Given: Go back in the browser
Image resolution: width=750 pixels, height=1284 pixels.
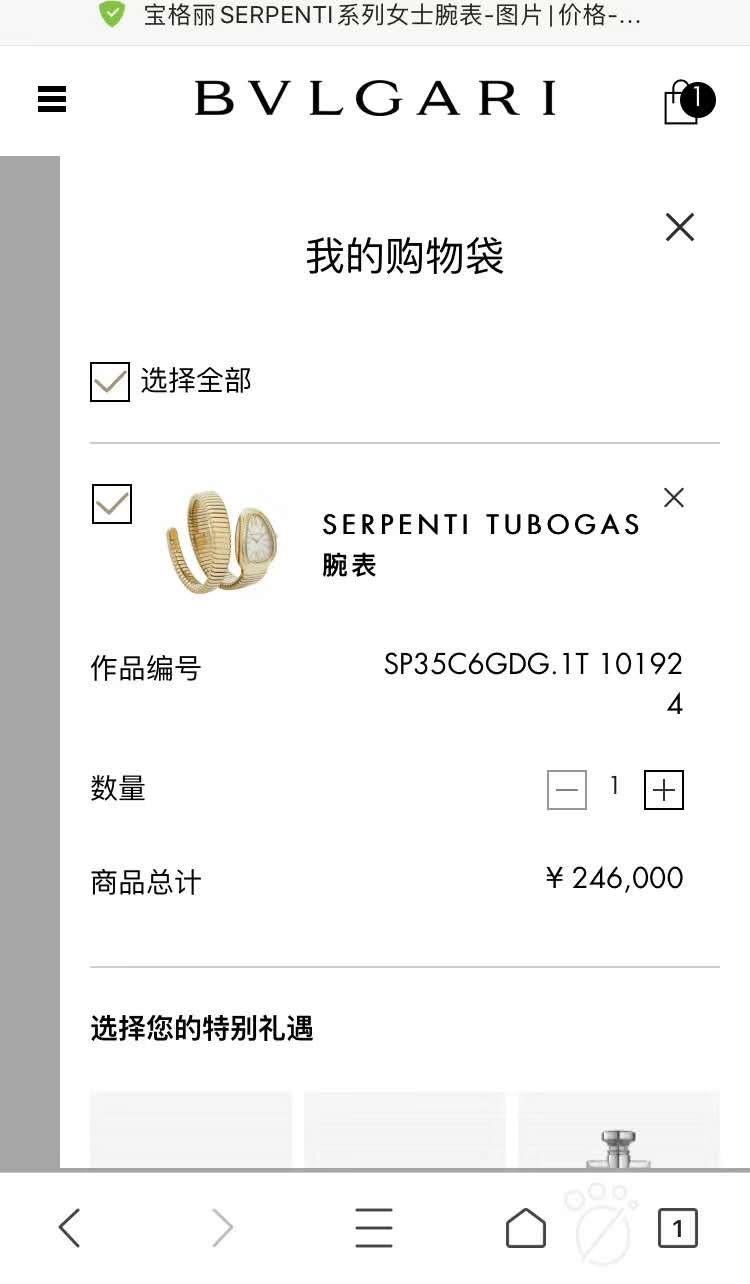Looking at the screenshot, I should 69,1227.
